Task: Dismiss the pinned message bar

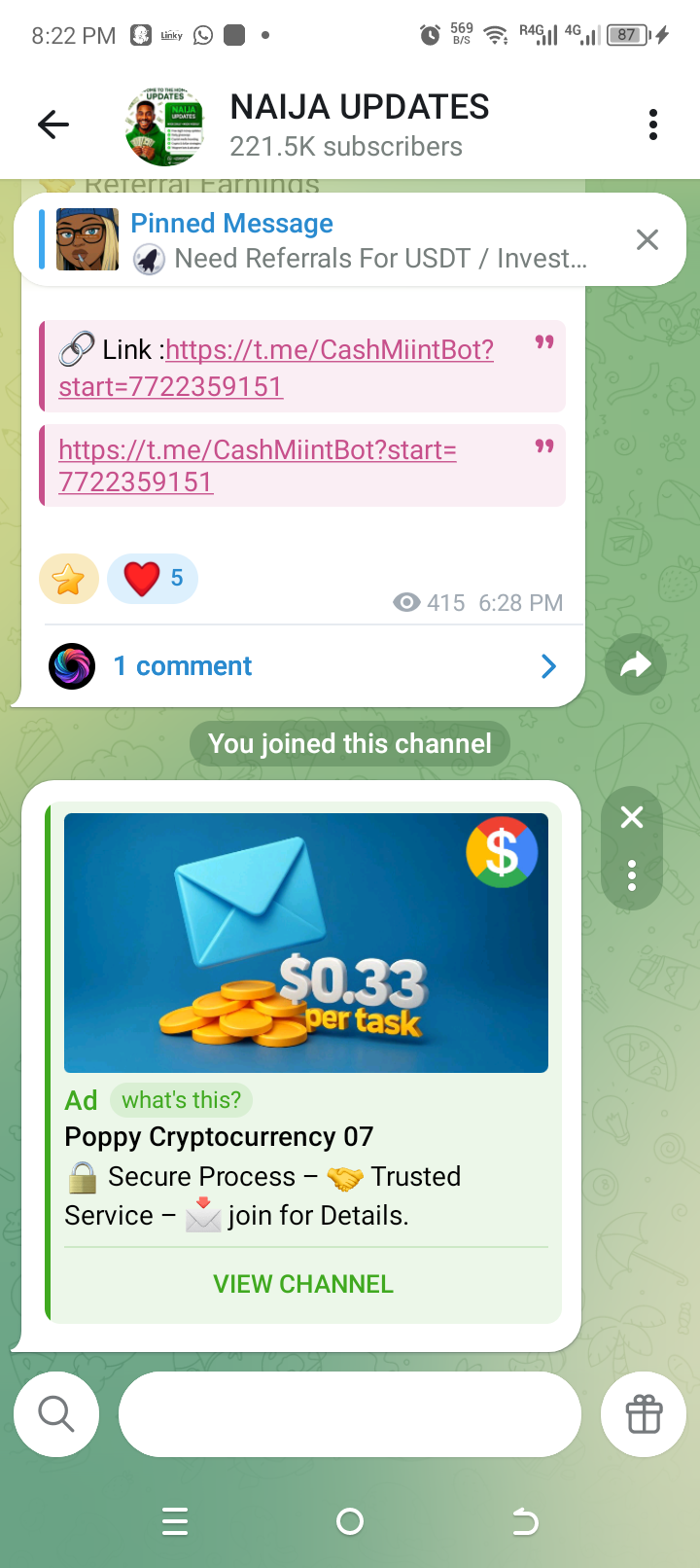Action: point(647,239)
